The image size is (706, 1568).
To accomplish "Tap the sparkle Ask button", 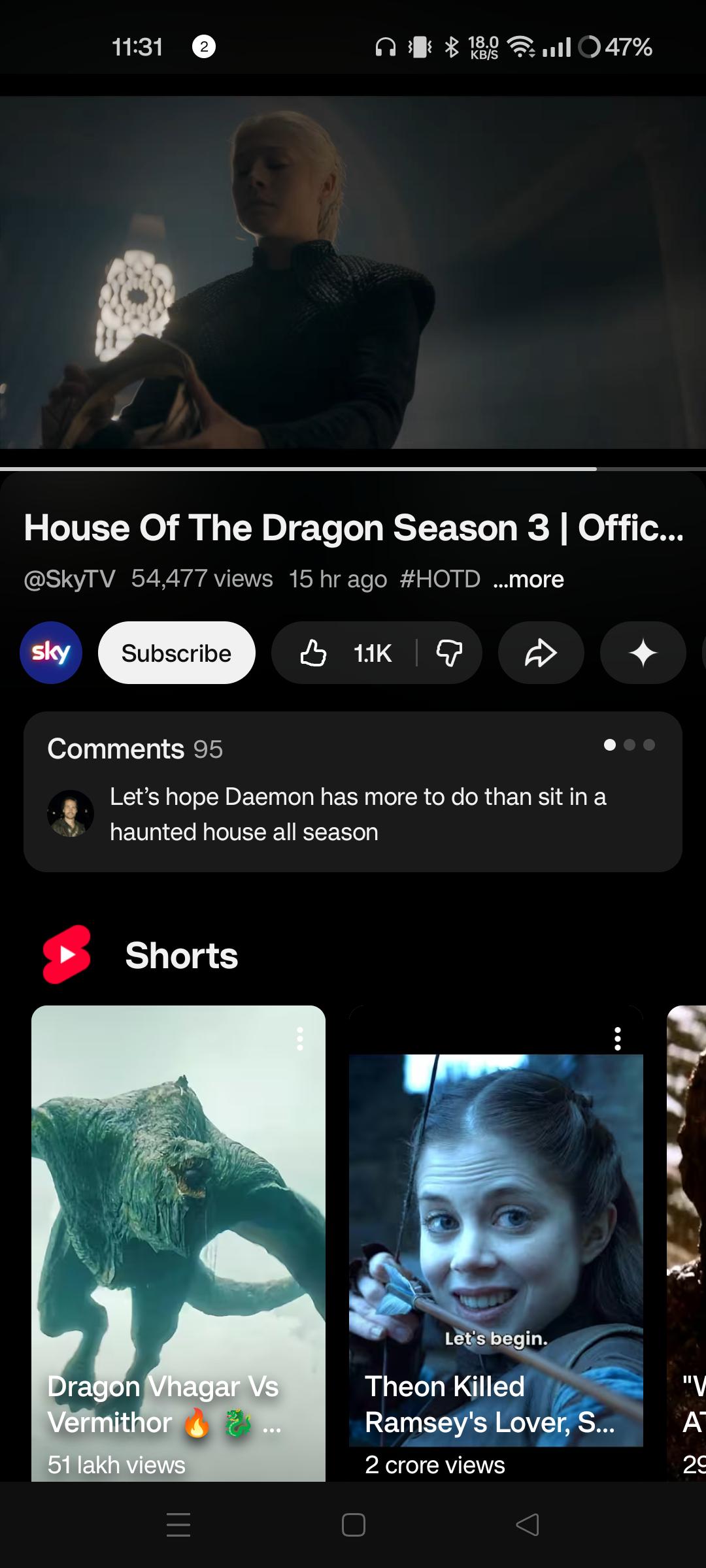I will point(643,653).
